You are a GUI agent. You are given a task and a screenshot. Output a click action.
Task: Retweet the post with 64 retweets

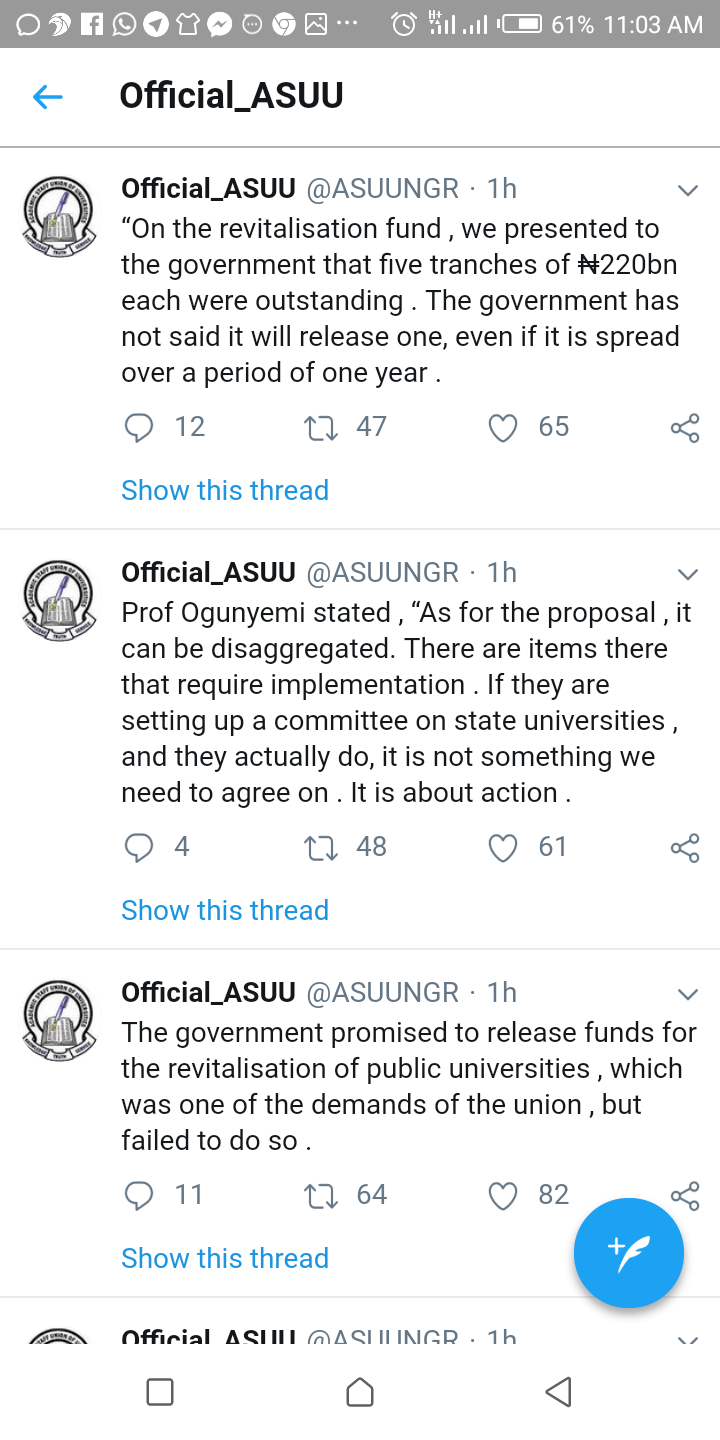click(321, 1196)
